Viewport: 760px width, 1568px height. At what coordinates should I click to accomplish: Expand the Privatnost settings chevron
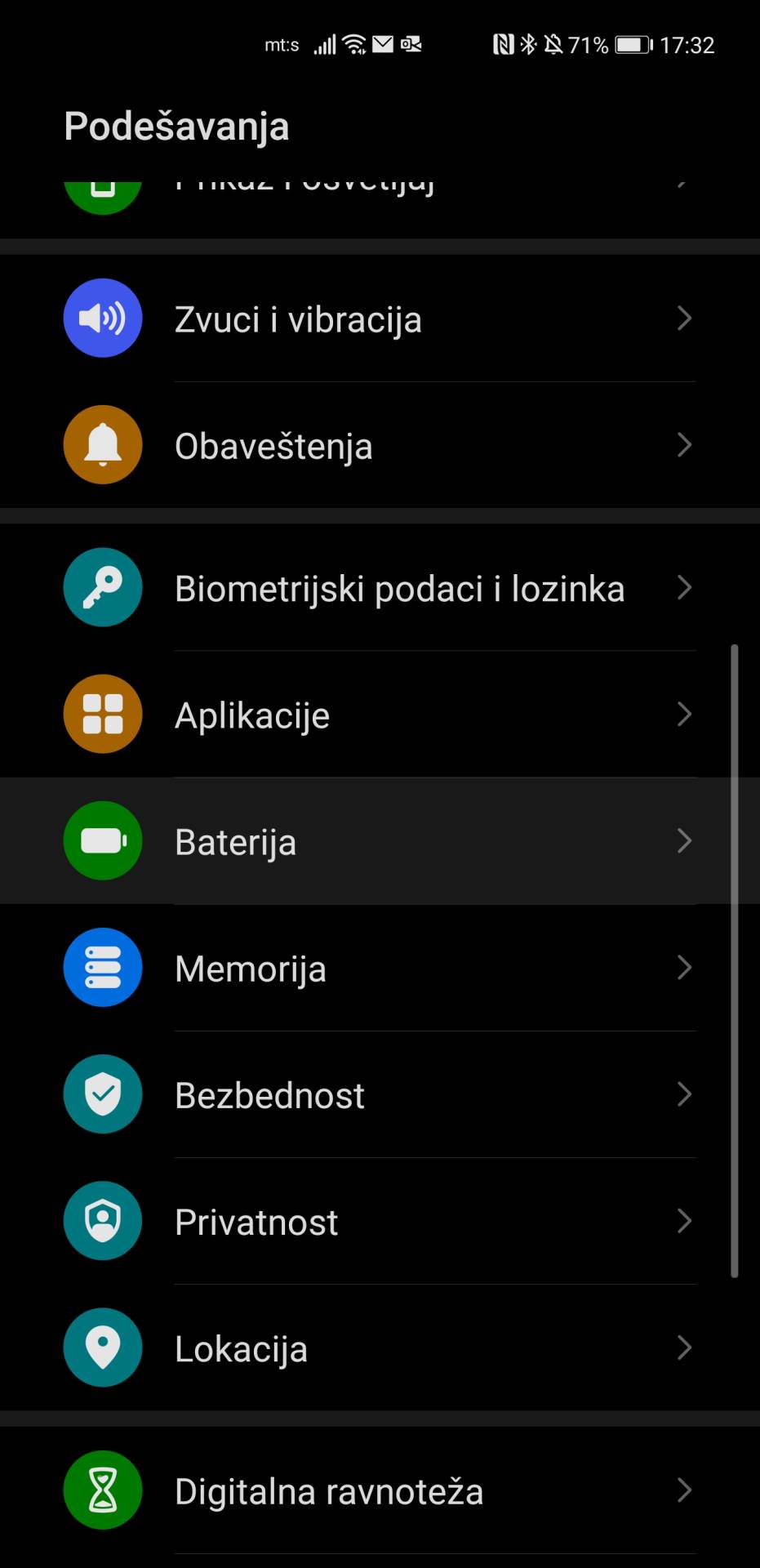(x=685, y=1221)
